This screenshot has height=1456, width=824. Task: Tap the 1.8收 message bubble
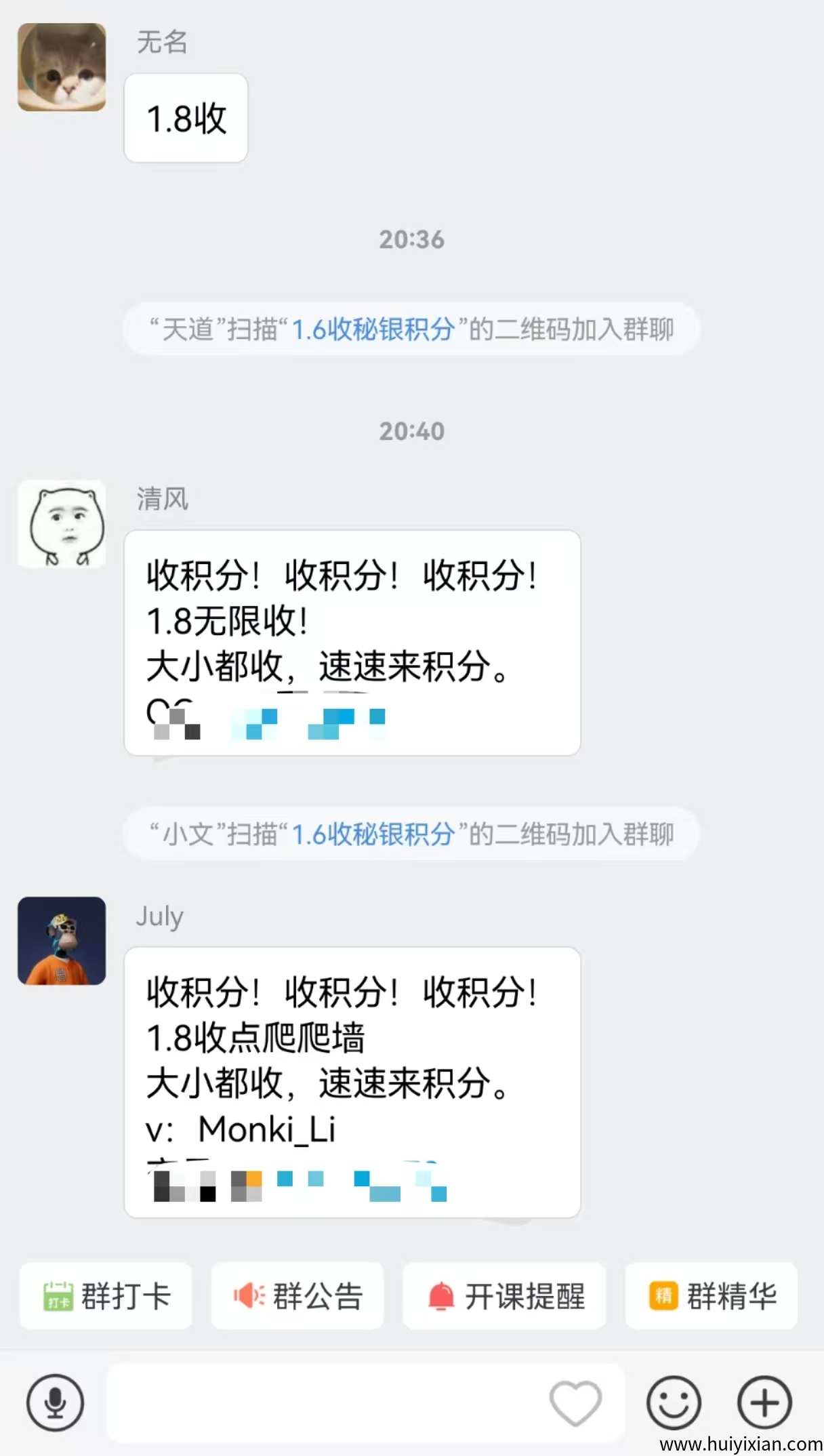pyautogui.click(x=185, y=117)
